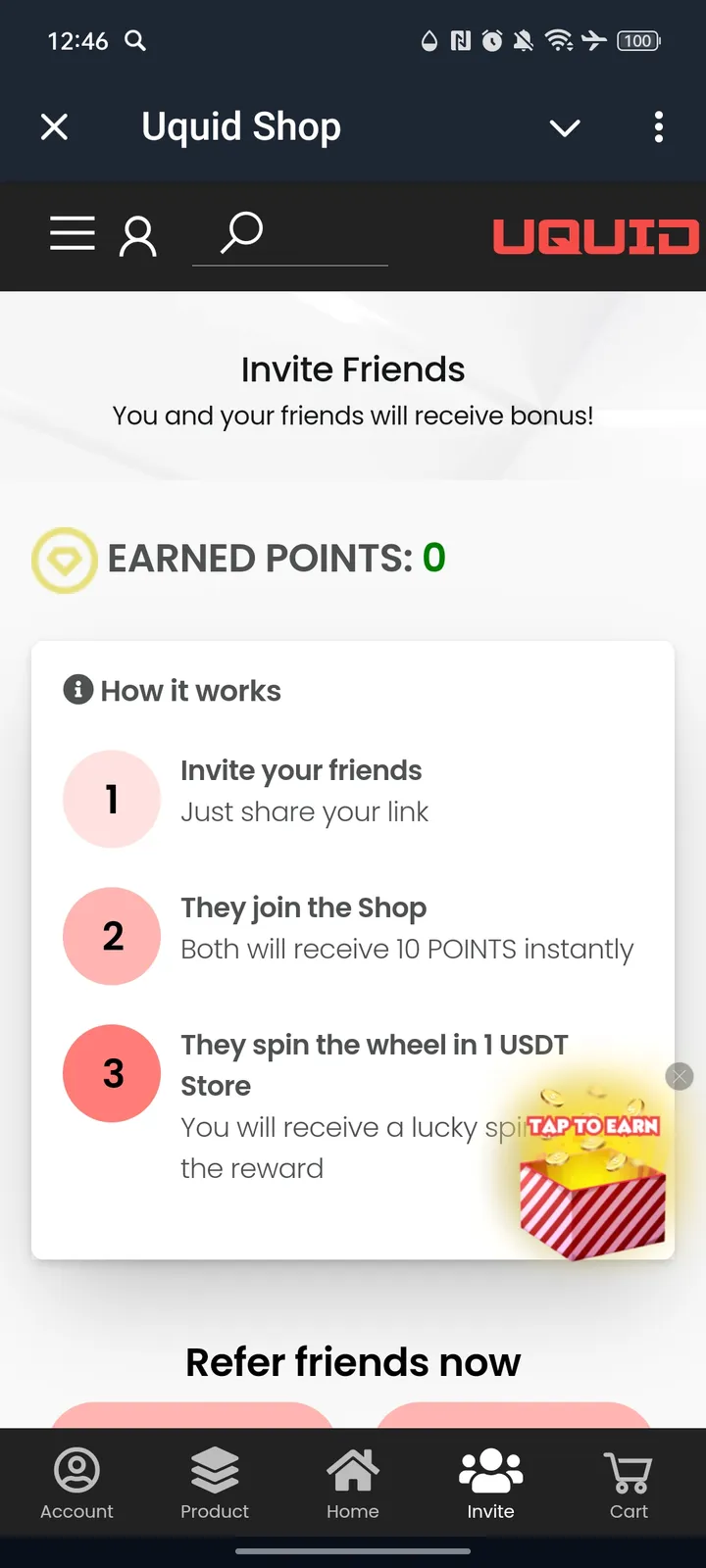The height and width of the screenshot is (1568, 706).
Task: Go to the Home tab
Action: (353, 1483)
